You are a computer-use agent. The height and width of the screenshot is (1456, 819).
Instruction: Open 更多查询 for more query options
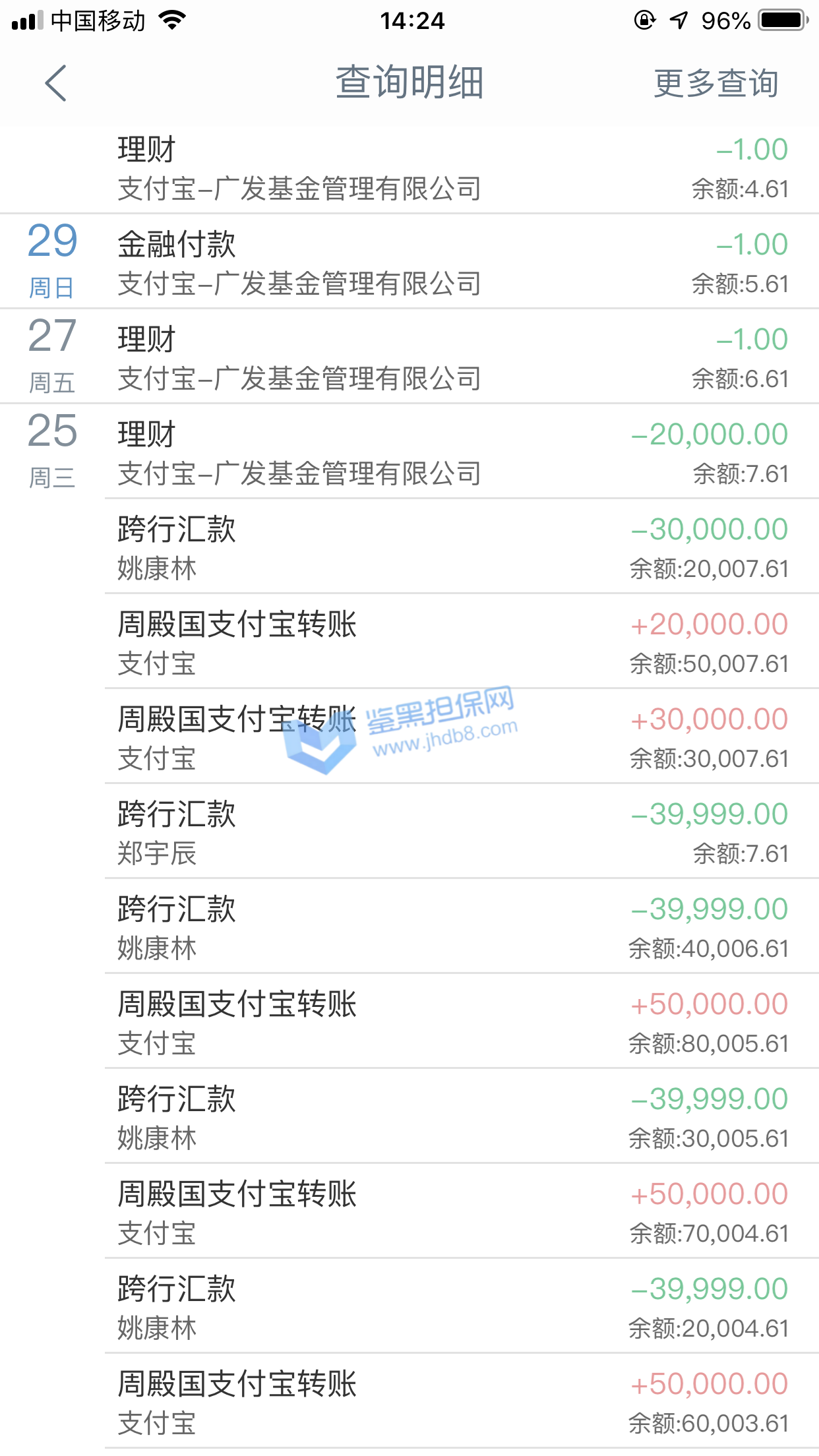pyautogui.click(x=715, y=84)
